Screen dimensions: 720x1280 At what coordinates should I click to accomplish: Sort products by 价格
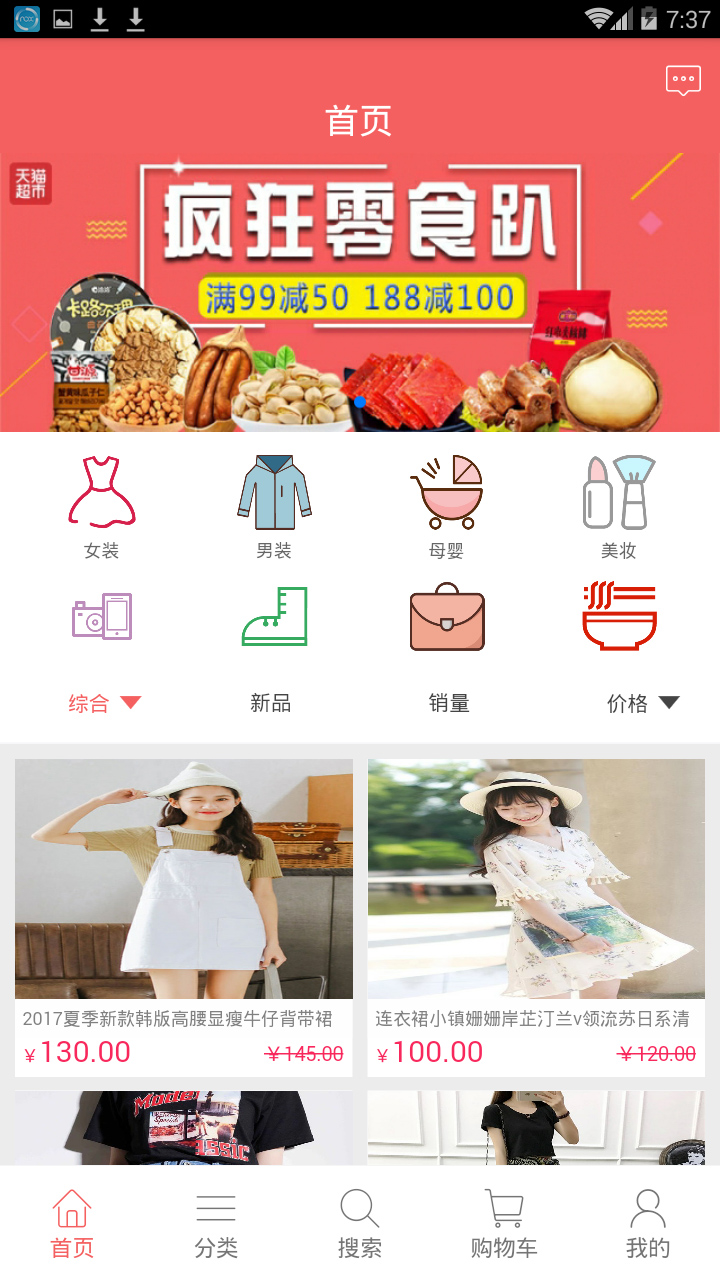[642, 703]
